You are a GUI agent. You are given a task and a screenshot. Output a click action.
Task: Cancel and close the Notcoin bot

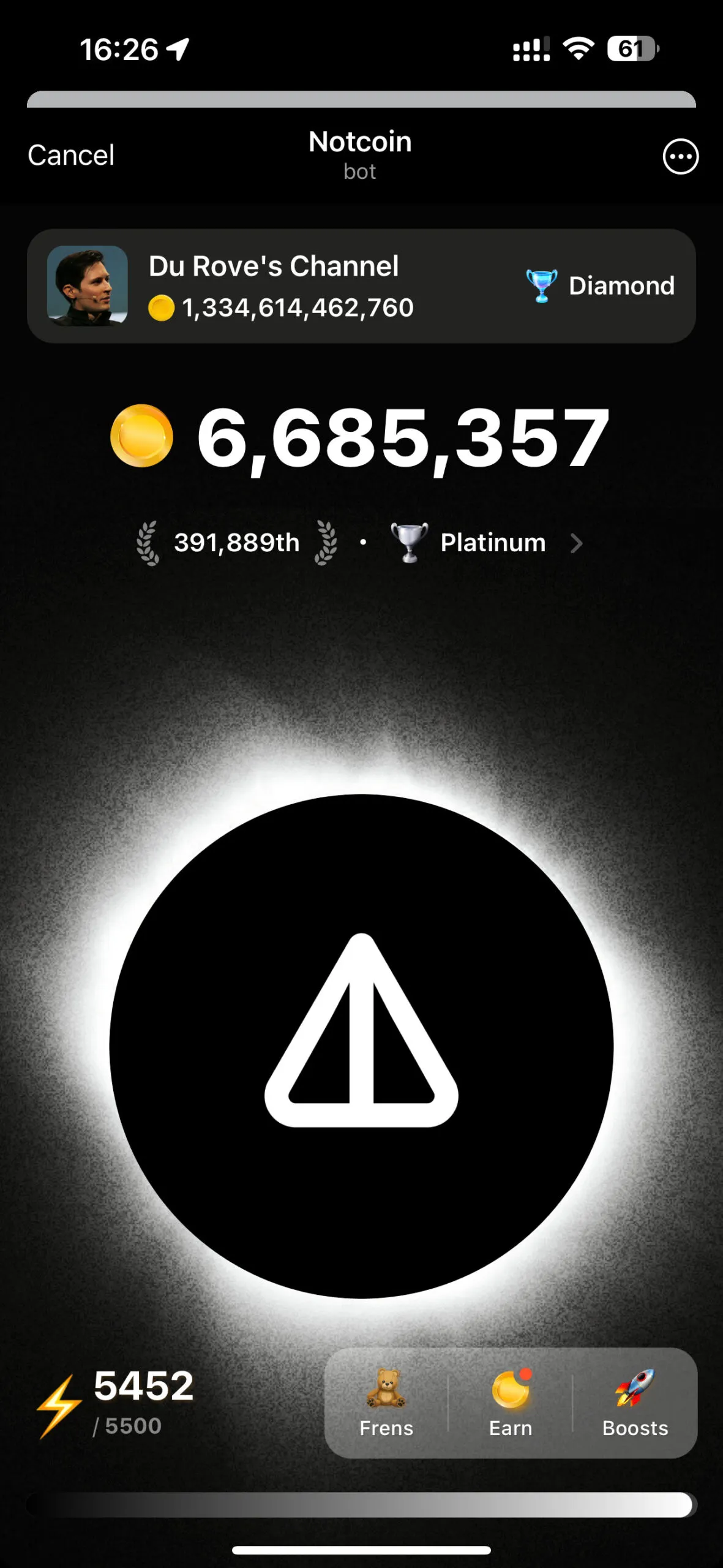point(71,156)
